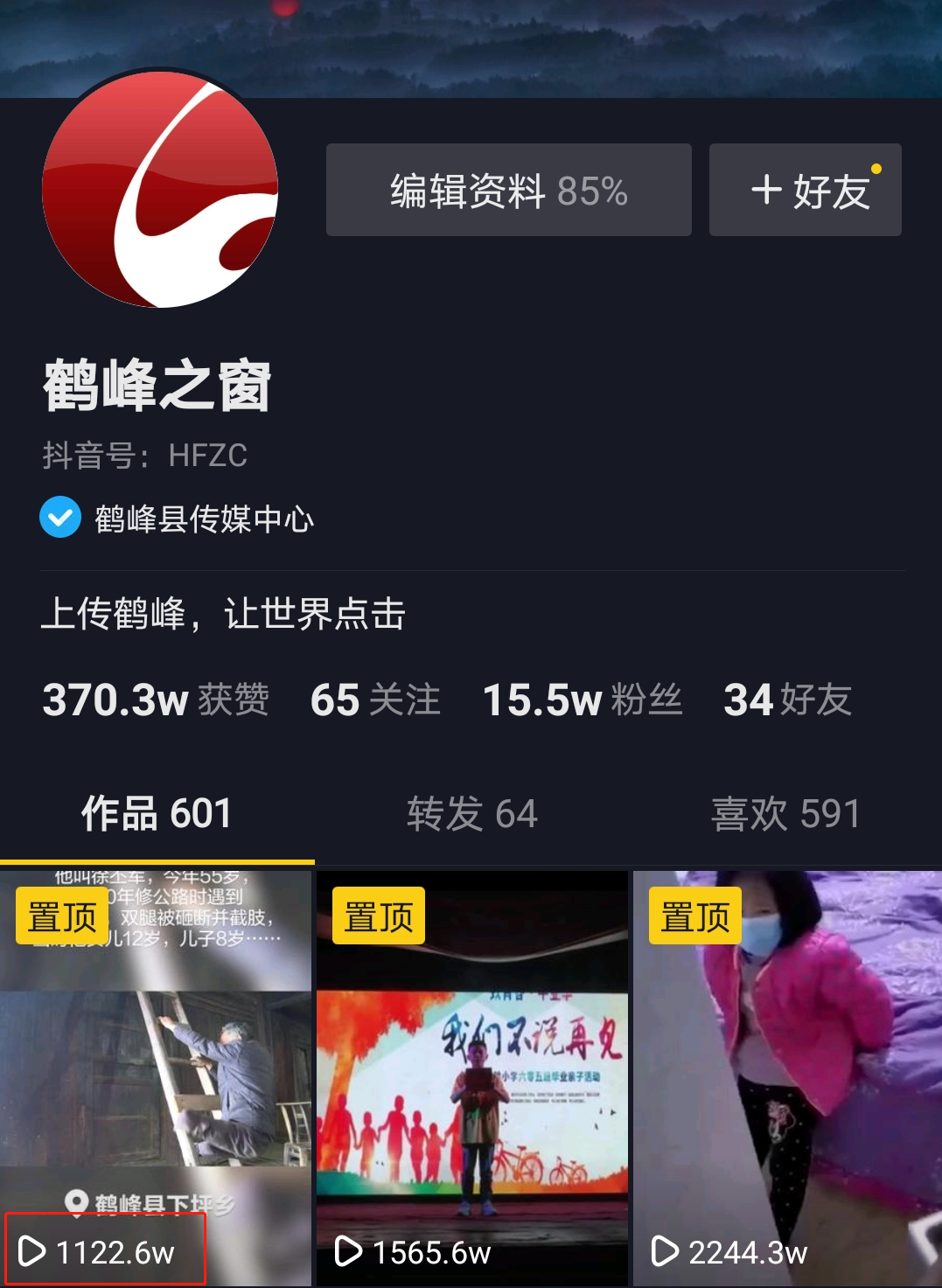Open the 鹤峰之窗 profile avatar

point(160,190)
